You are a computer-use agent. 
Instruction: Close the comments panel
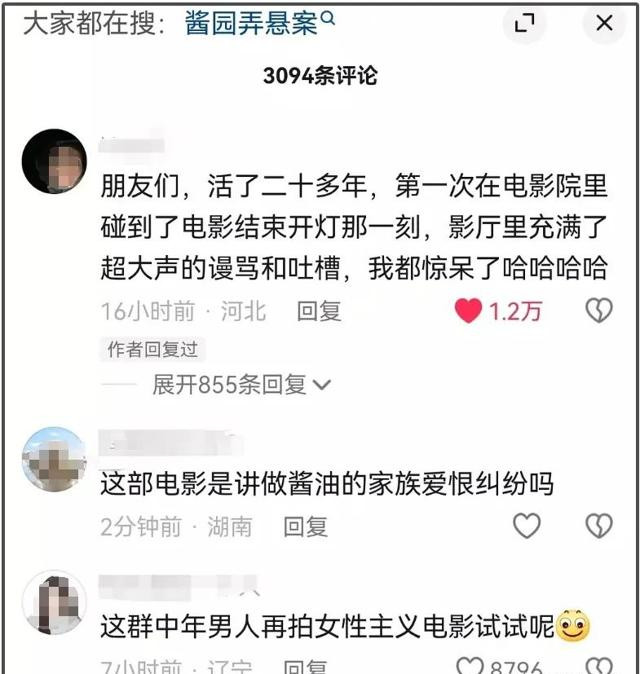pos(604,23)
